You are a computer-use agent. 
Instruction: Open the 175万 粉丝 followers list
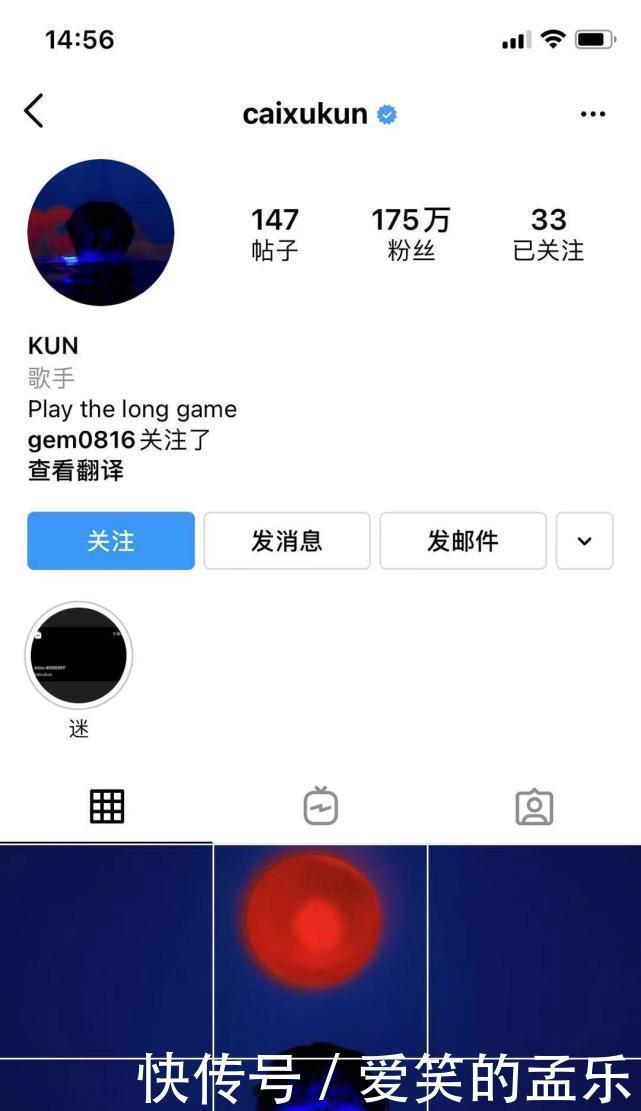pyautogui.click(x=411, y=234)
